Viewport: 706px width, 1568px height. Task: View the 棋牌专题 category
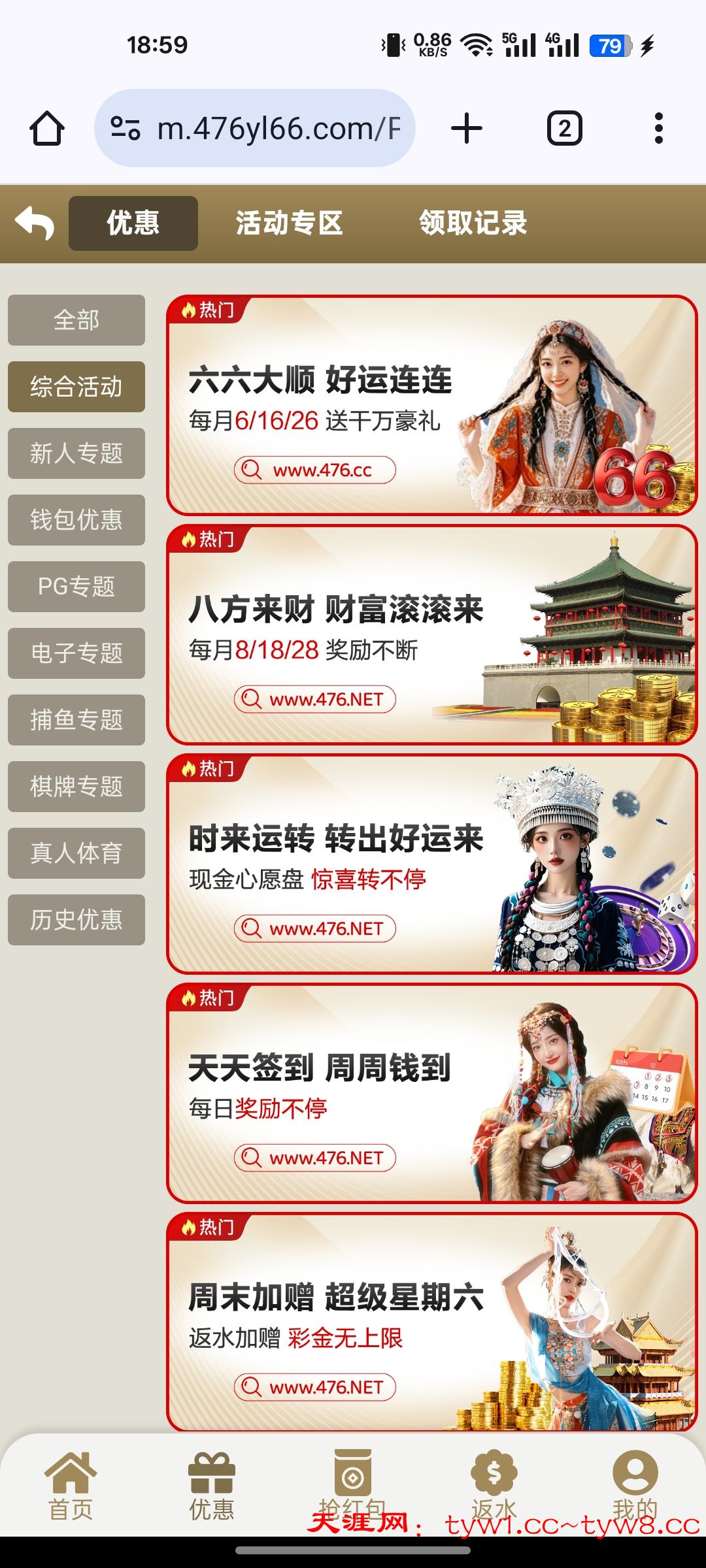point(76,787)
